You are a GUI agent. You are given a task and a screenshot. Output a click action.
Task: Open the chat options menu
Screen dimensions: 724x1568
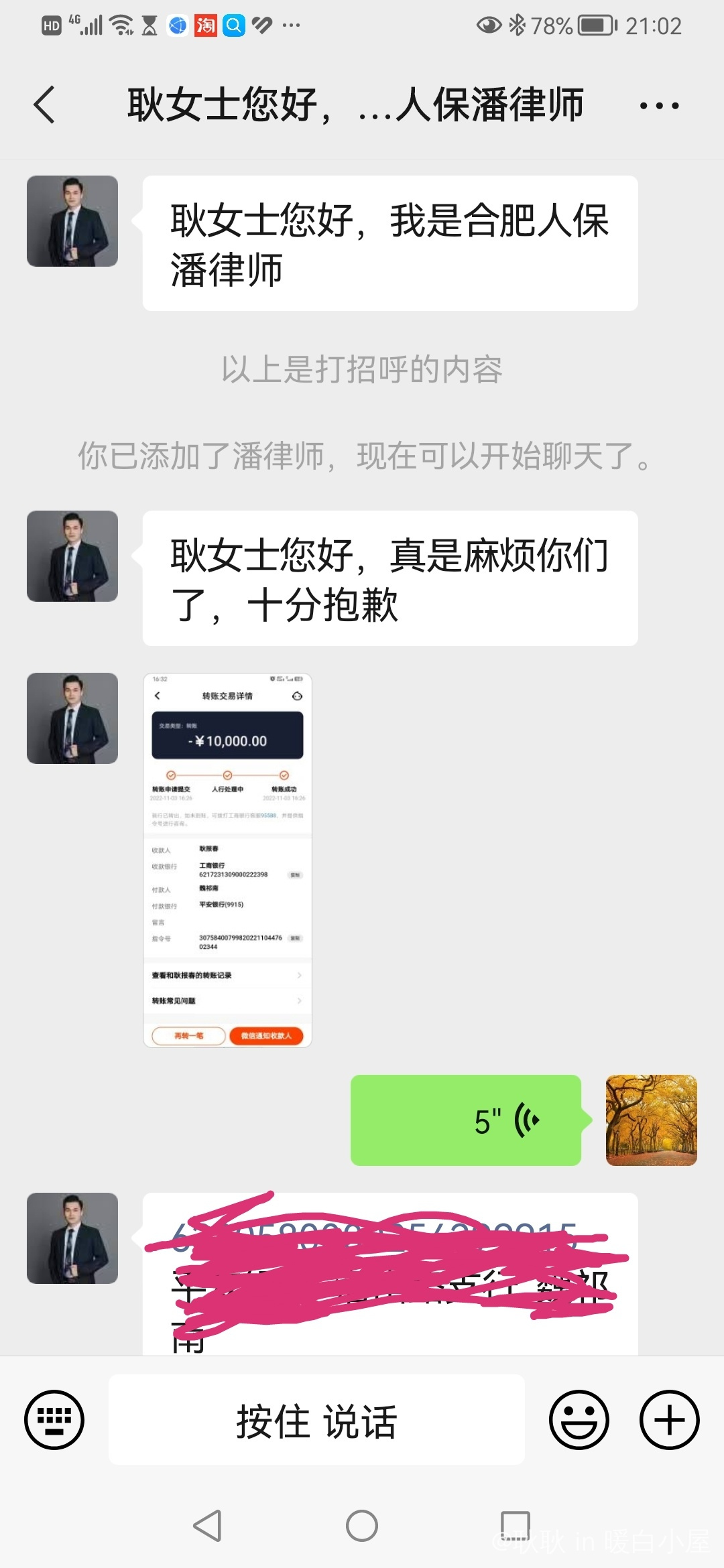pos(659,106)
